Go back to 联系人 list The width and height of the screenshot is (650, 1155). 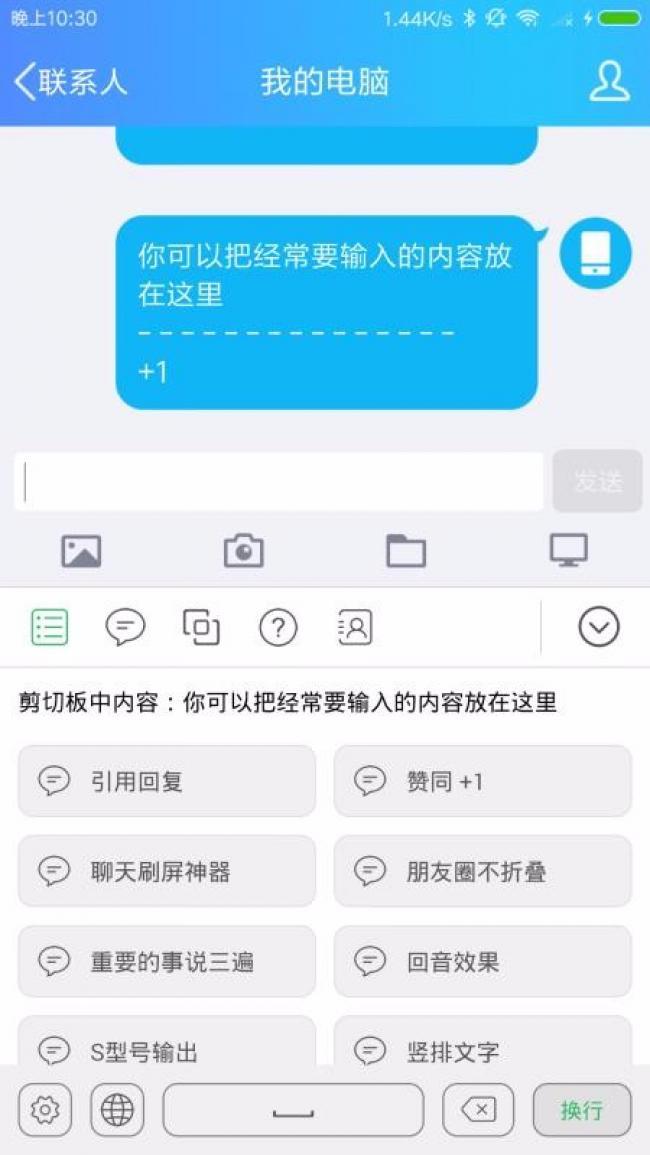pos(70,82)
